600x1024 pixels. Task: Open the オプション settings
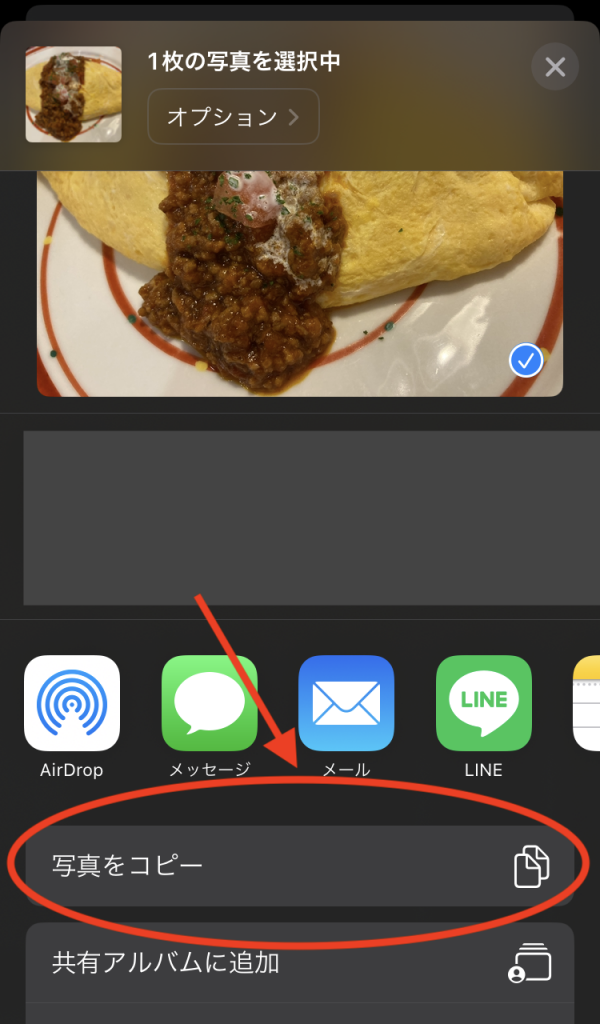(x=233, y=117)
